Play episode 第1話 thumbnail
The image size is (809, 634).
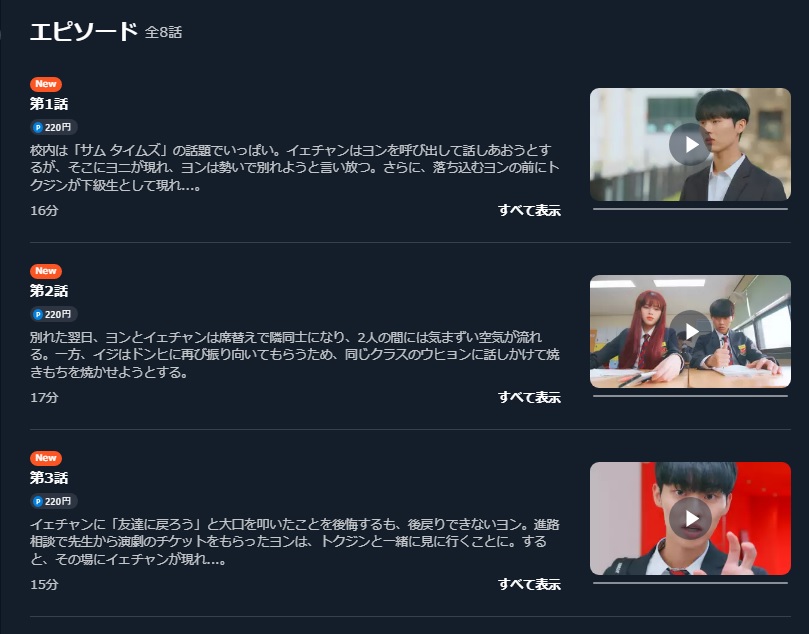pyautogui.click(x=690, y=145)
